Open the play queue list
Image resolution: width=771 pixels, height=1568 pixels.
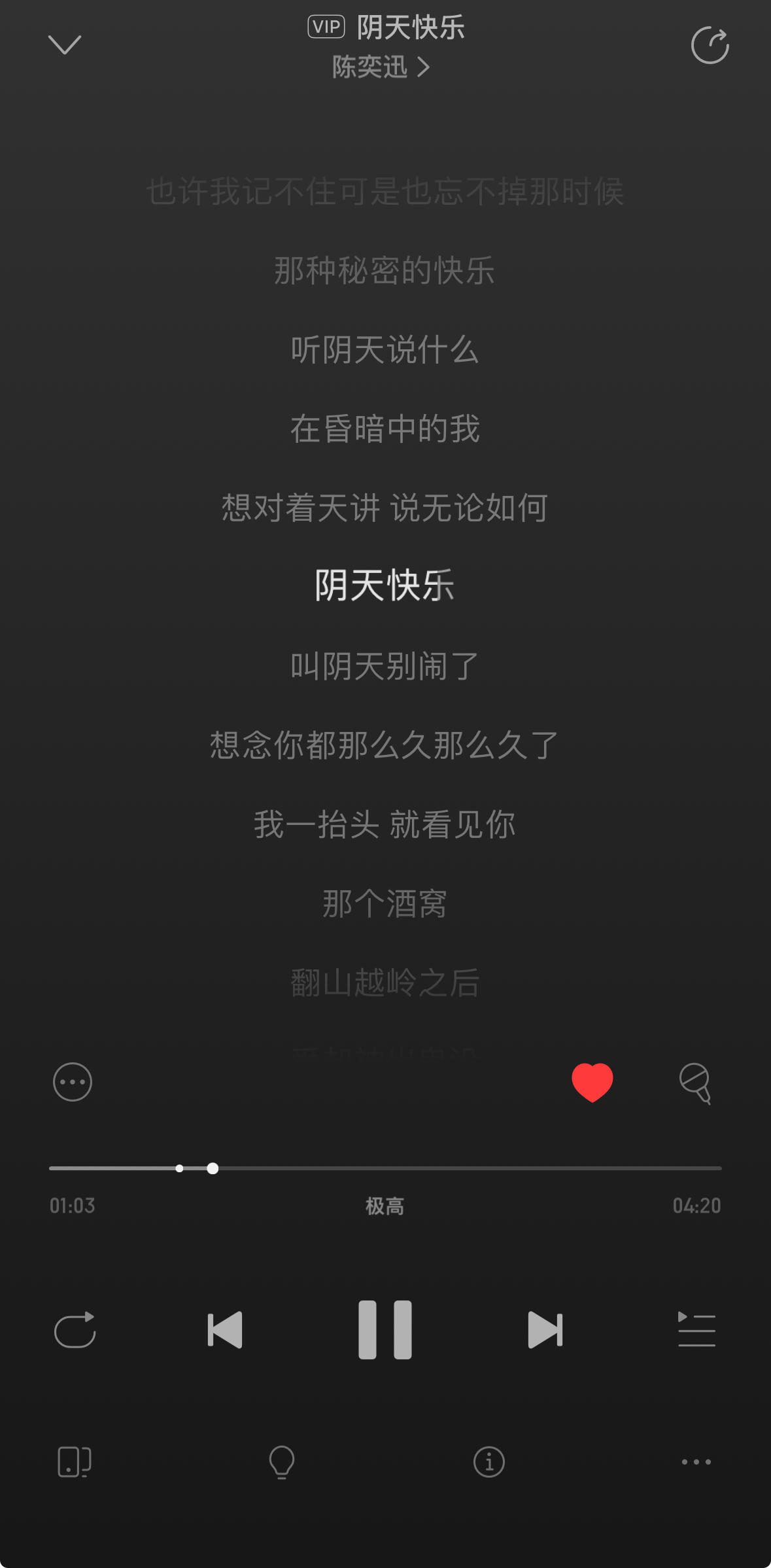tap(696, 1329)
